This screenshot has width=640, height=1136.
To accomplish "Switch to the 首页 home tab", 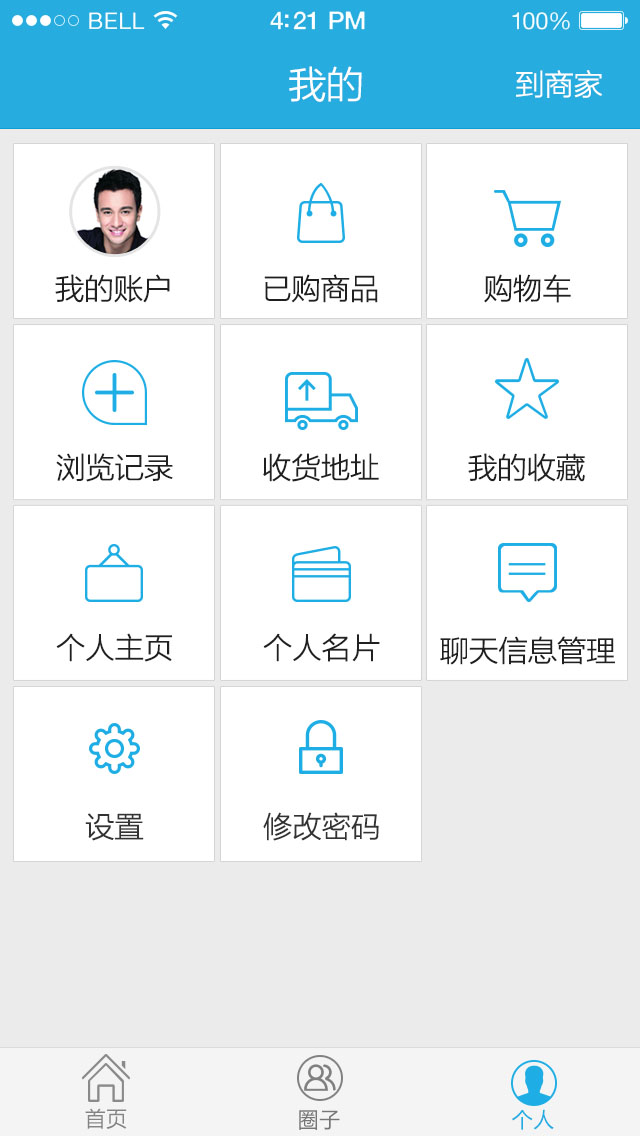I will [x=106, y=1092].
